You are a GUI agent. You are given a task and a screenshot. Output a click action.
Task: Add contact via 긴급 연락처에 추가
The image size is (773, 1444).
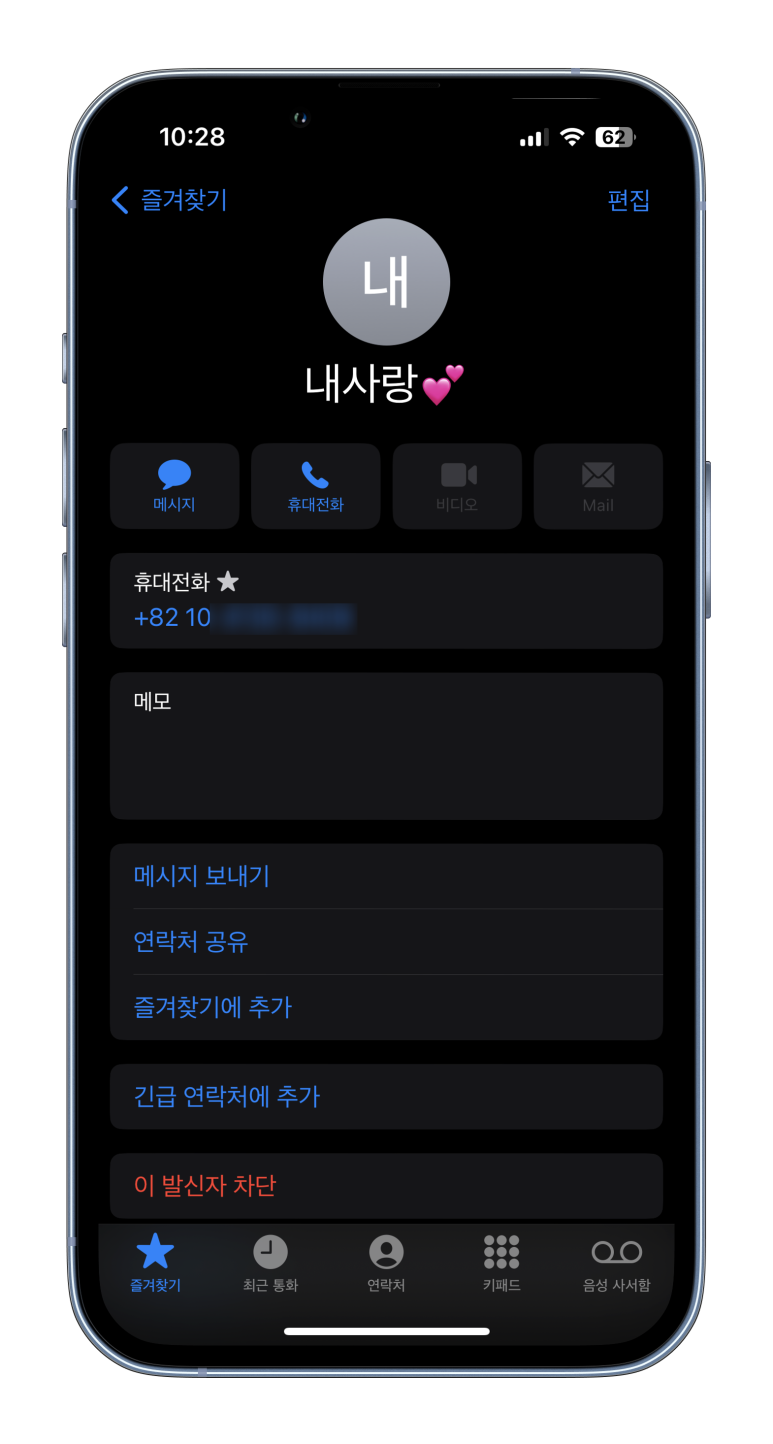point(386,1097)
